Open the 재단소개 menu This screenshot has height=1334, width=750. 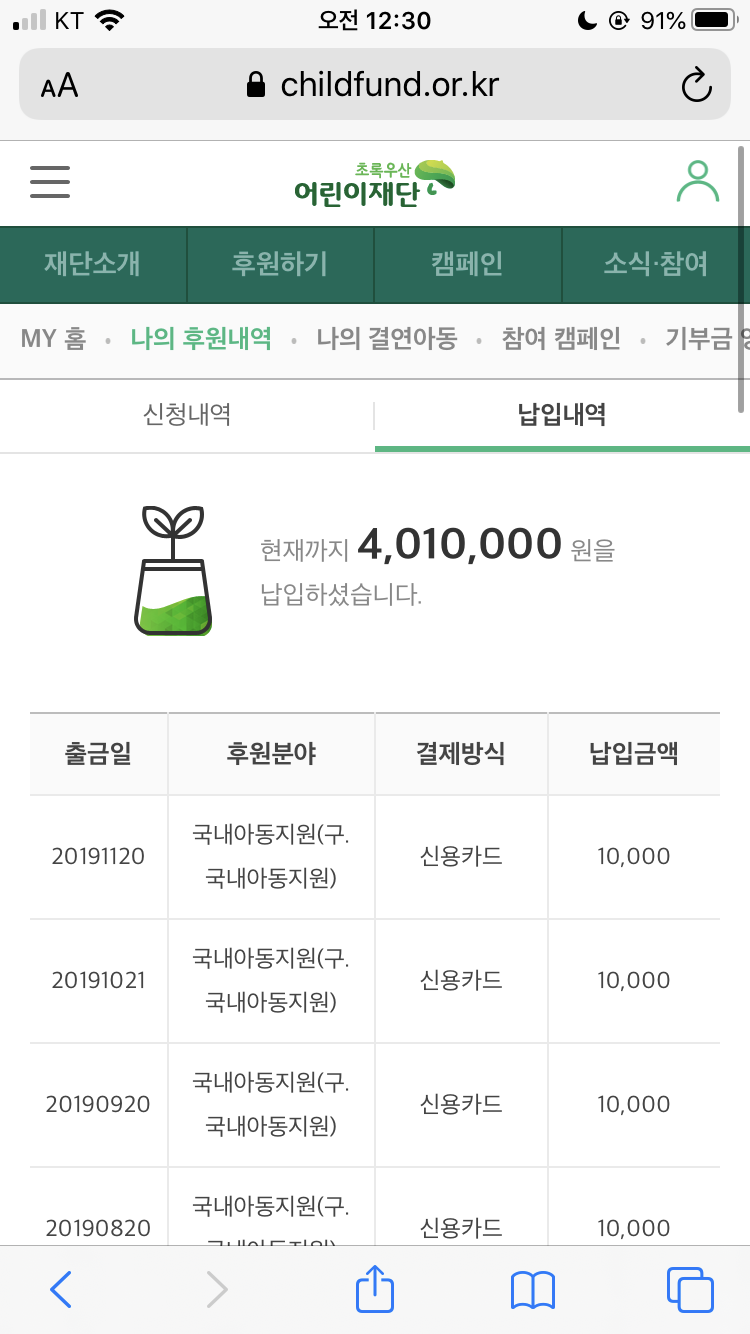[x=92, y=265]
